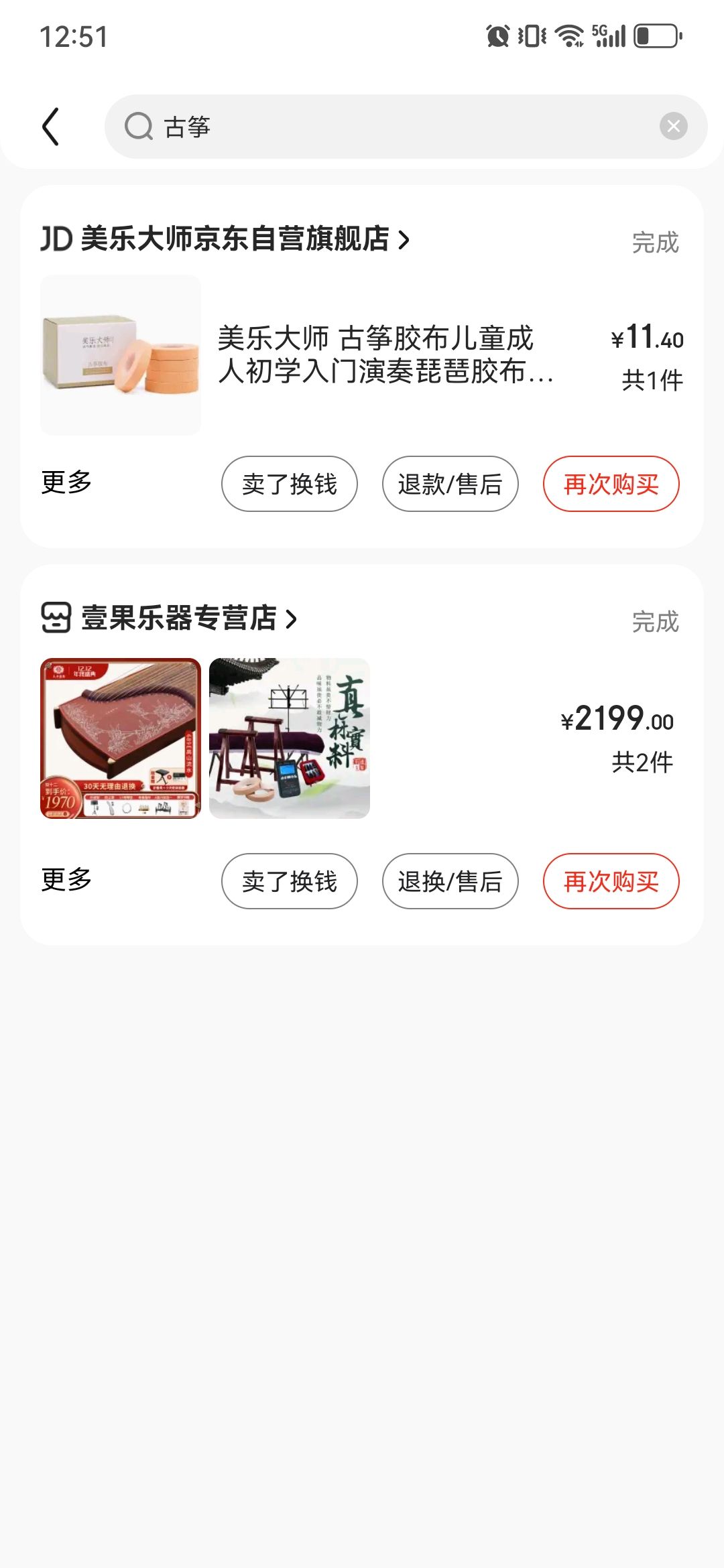The height and width of the screenshot is (1568, 724).
Task: Clear the search text with the X button
Action: click(673, 126)
